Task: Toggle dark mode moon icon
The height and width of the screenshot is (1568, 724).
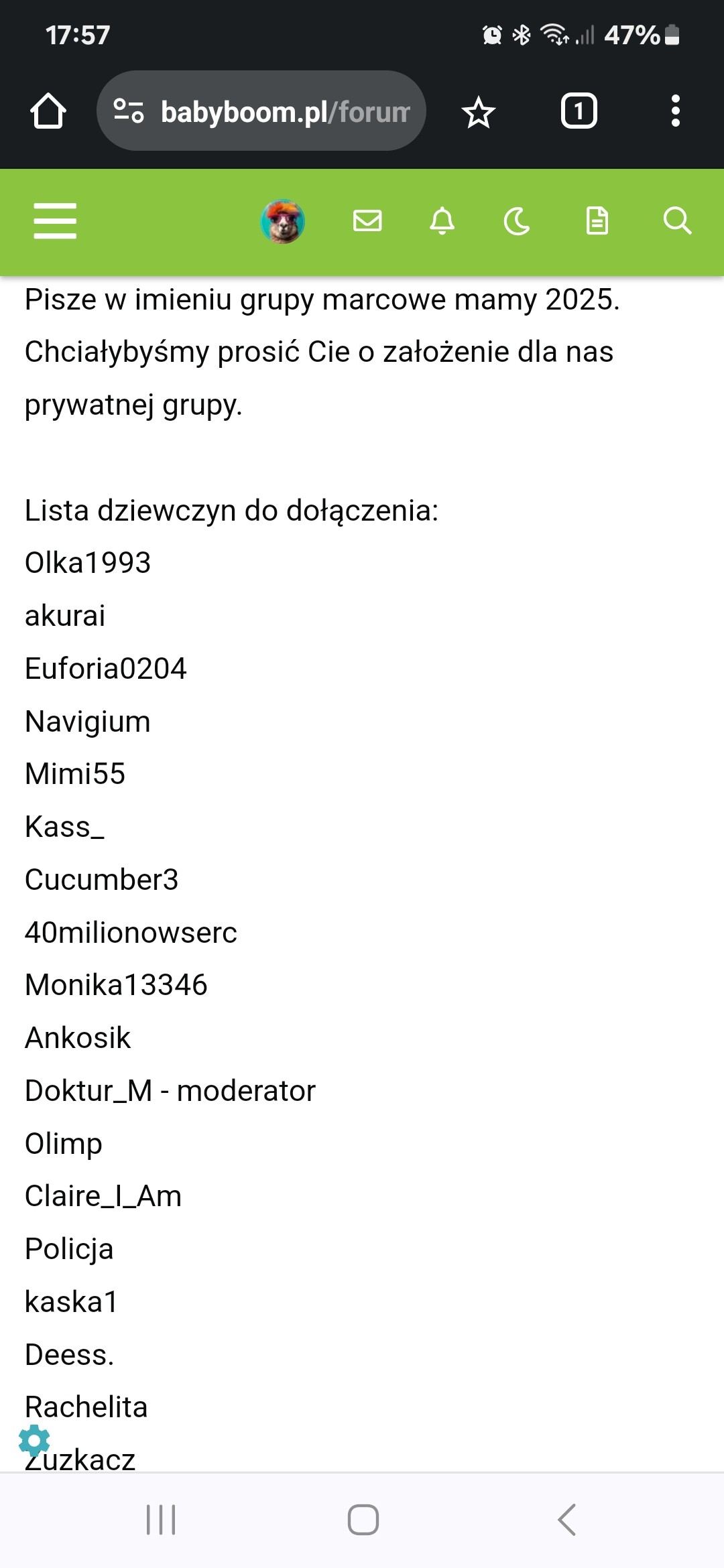Action: [517, 221]
